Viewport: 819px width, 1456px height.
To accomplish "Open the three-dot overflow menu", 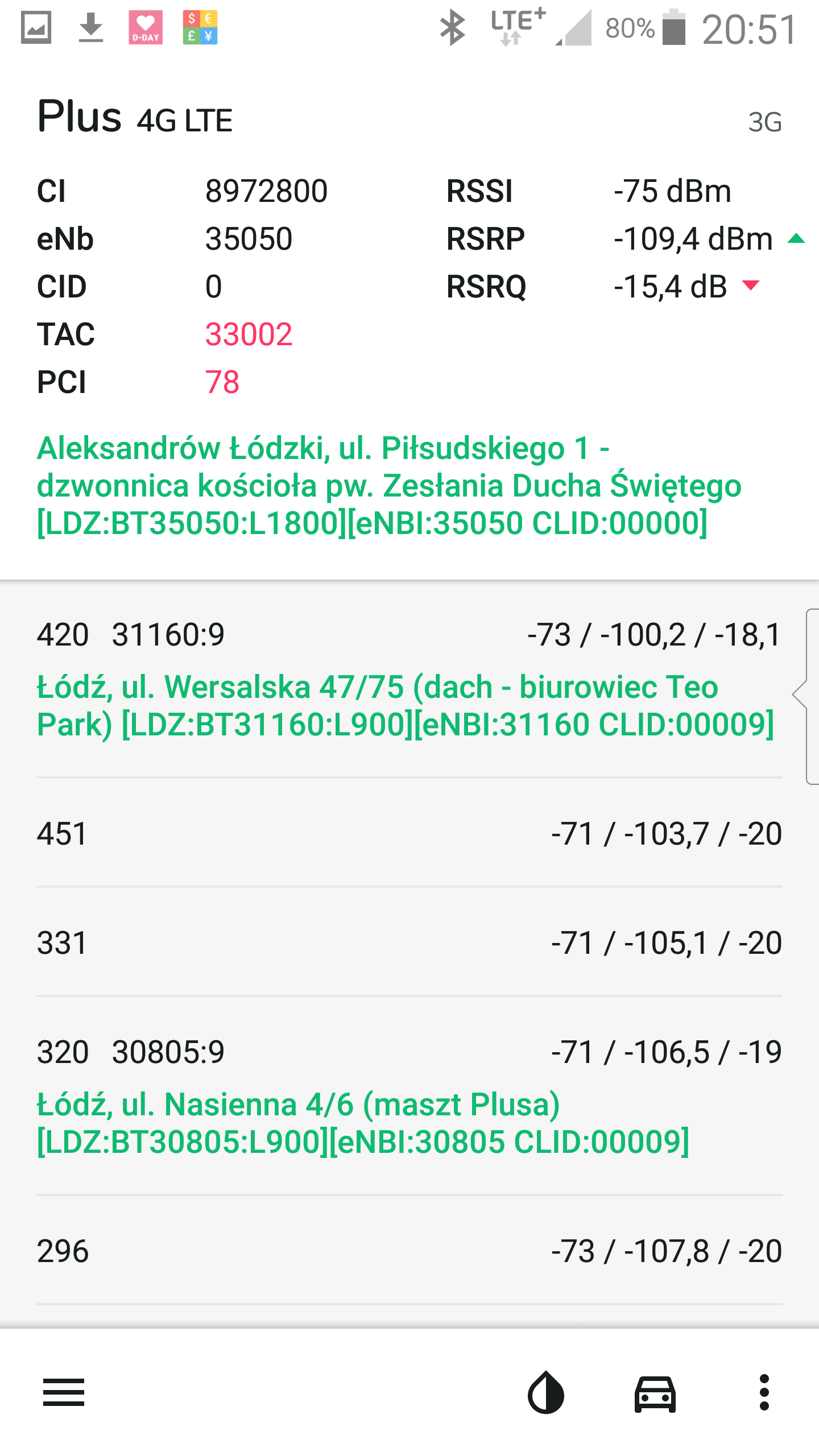I will pyautogui.click(x=763, y=1393).
